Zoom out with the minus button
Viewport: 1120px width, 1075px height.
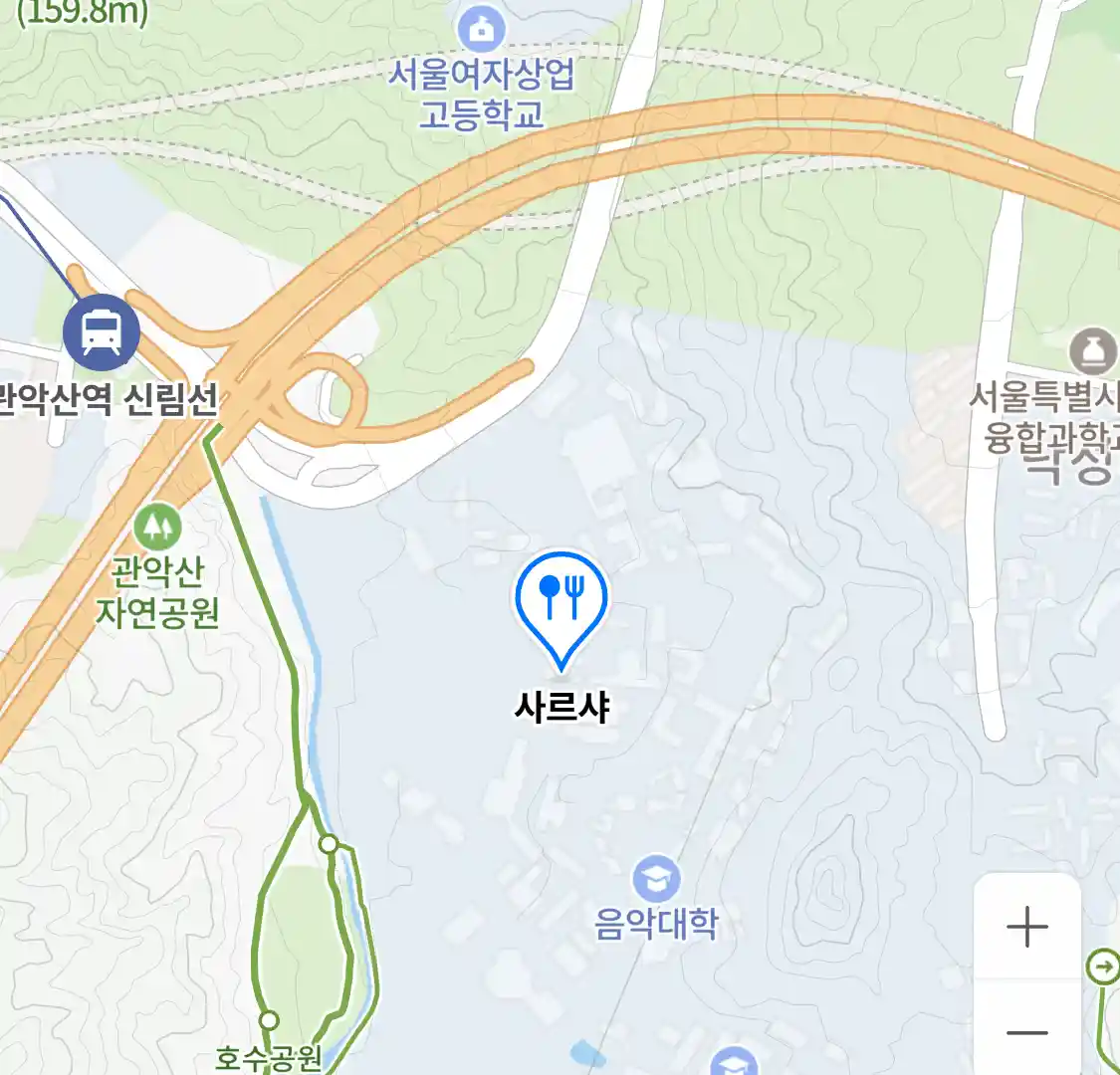point(1026,1032)
